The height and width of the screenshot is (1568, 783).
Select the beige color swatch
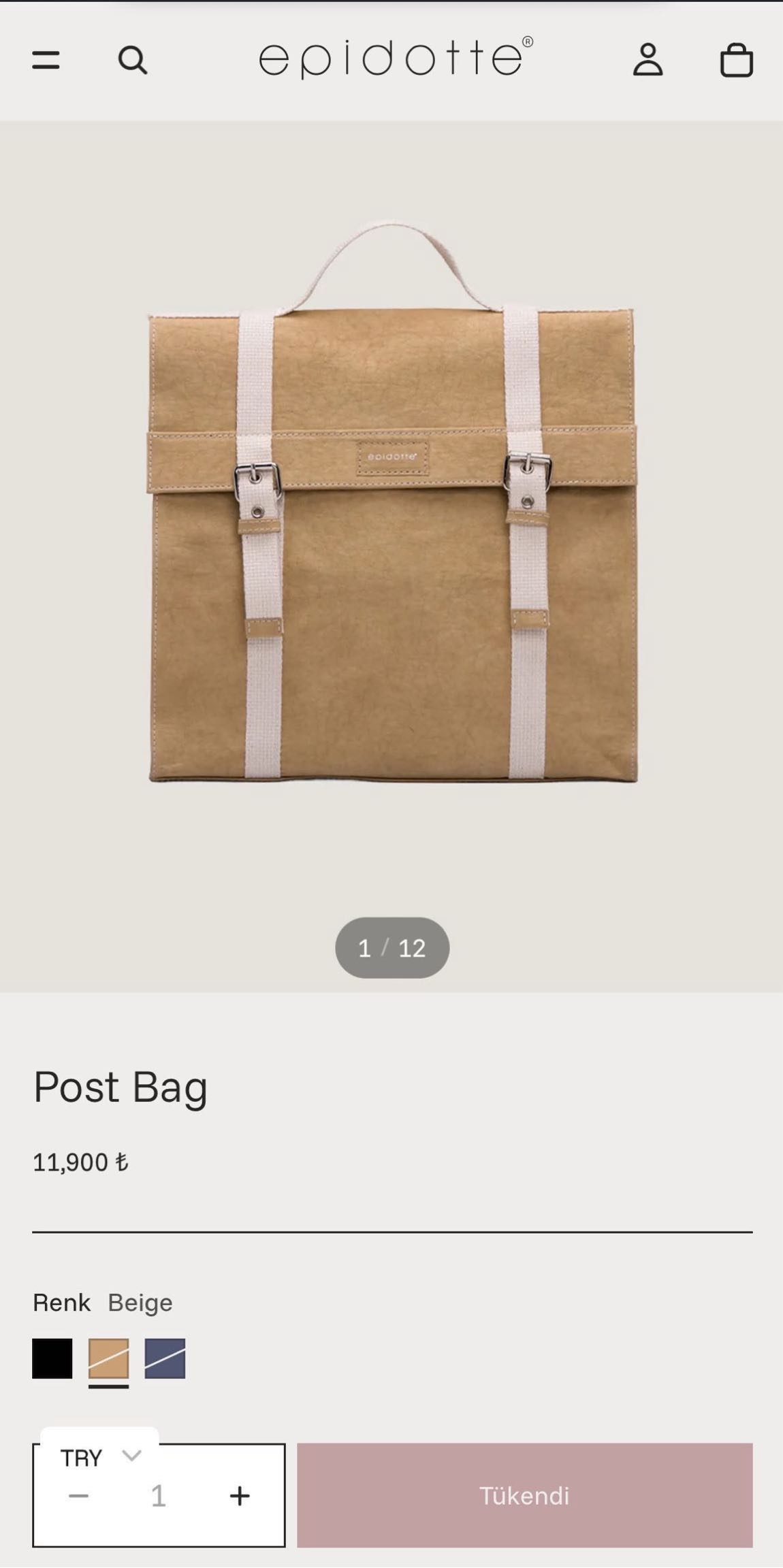coord(108,1358)
